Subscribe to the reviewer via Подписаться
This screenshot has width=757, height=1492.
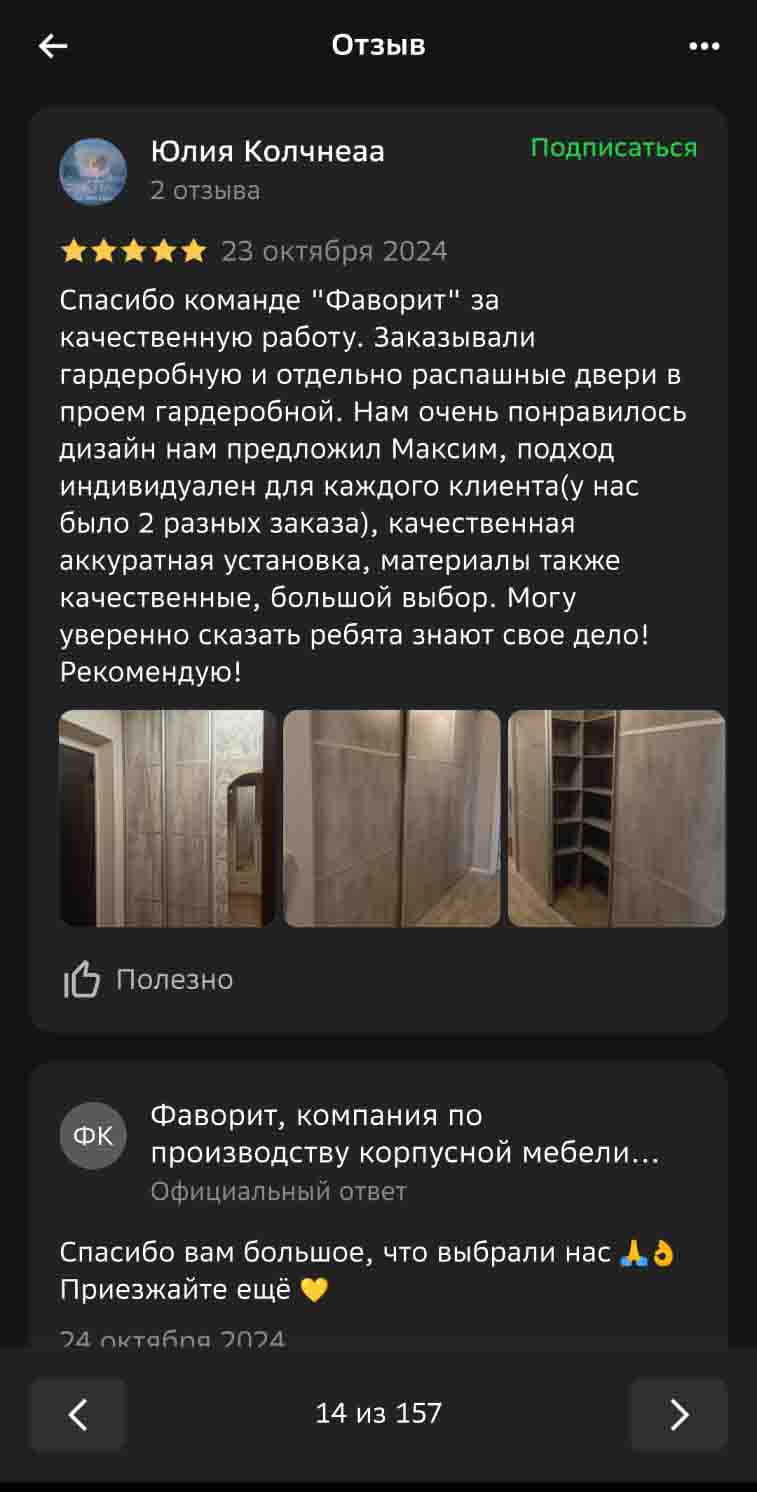coord(613,148)
